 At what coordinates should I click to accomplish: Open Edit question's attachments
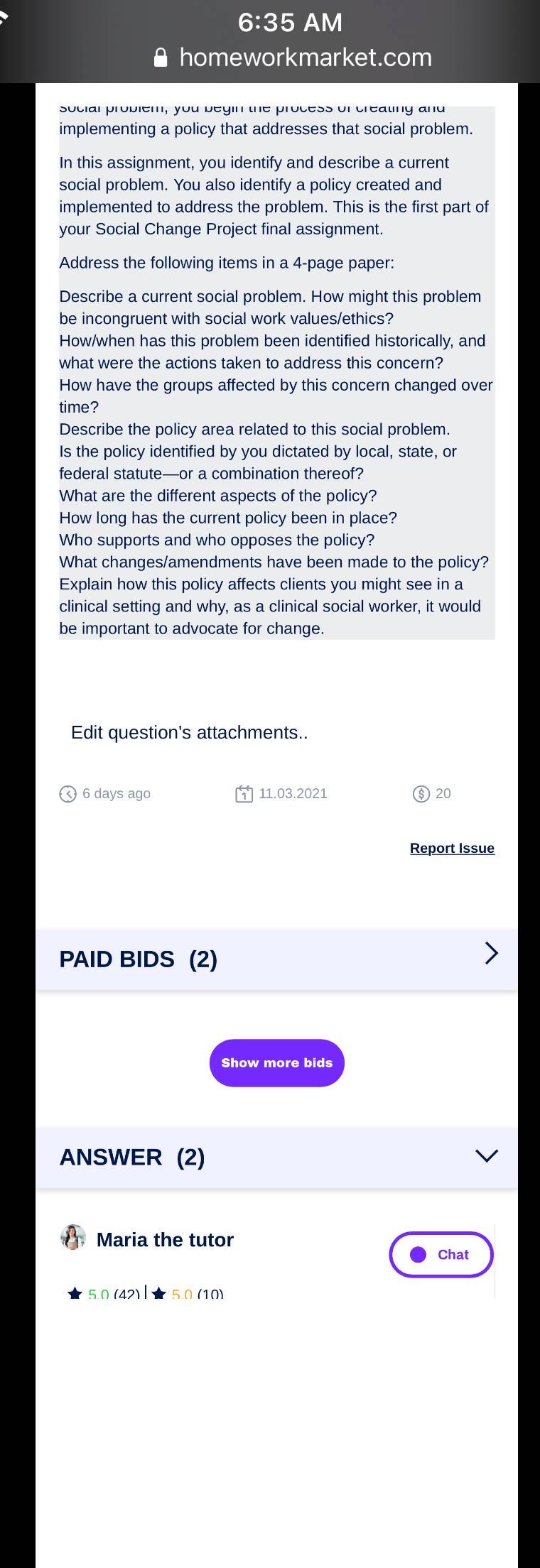click(189, 732)
